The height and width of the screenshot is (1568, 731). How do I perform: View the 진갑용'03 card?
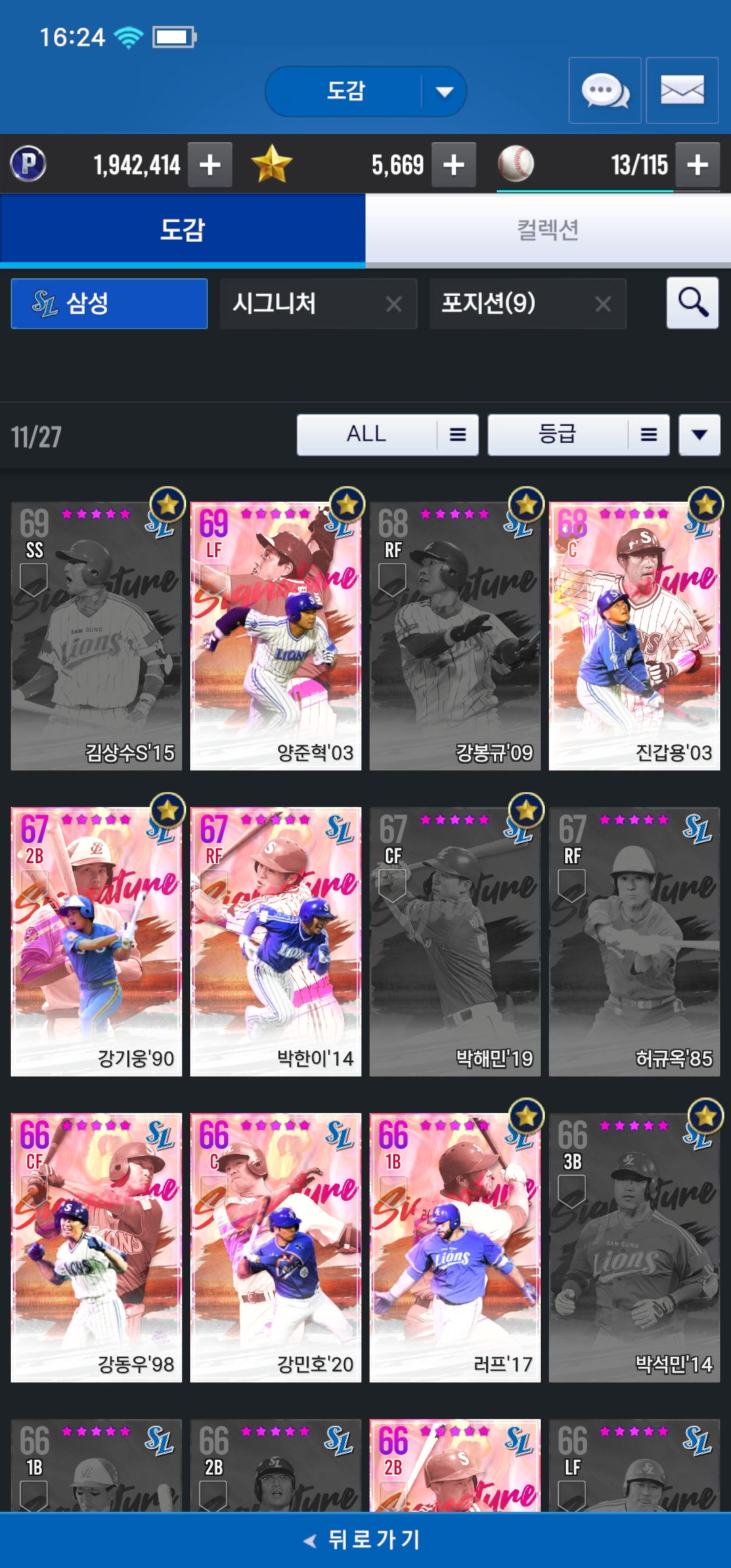pyautogui.click(x=634, y=636)
